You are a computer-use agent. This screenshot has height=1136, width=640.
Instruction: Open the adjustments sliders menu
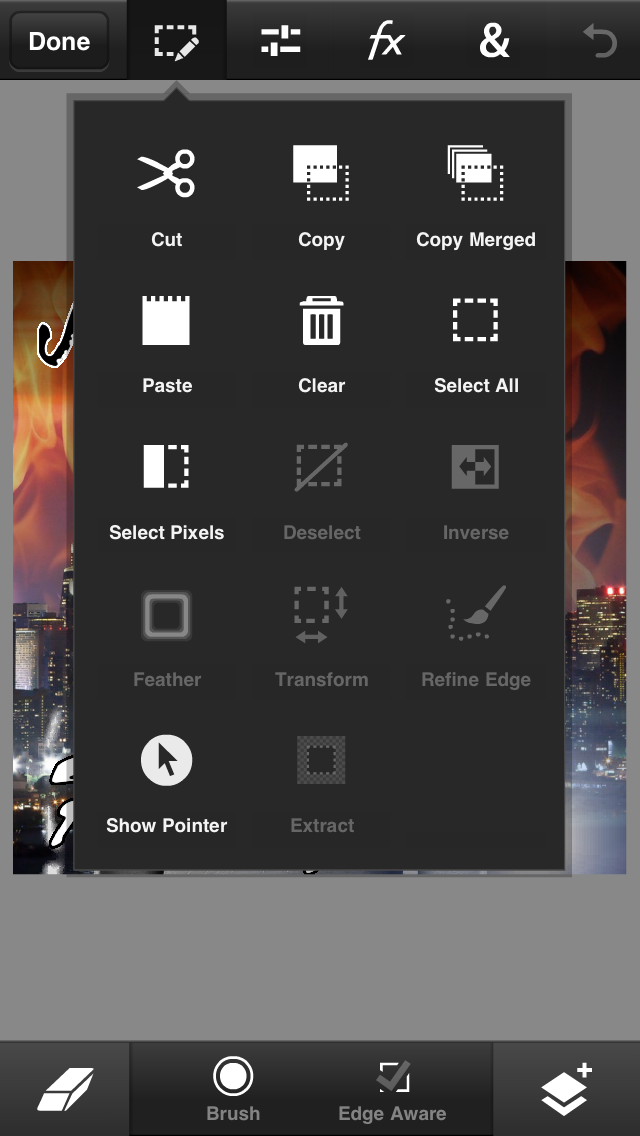pos(280,40)
